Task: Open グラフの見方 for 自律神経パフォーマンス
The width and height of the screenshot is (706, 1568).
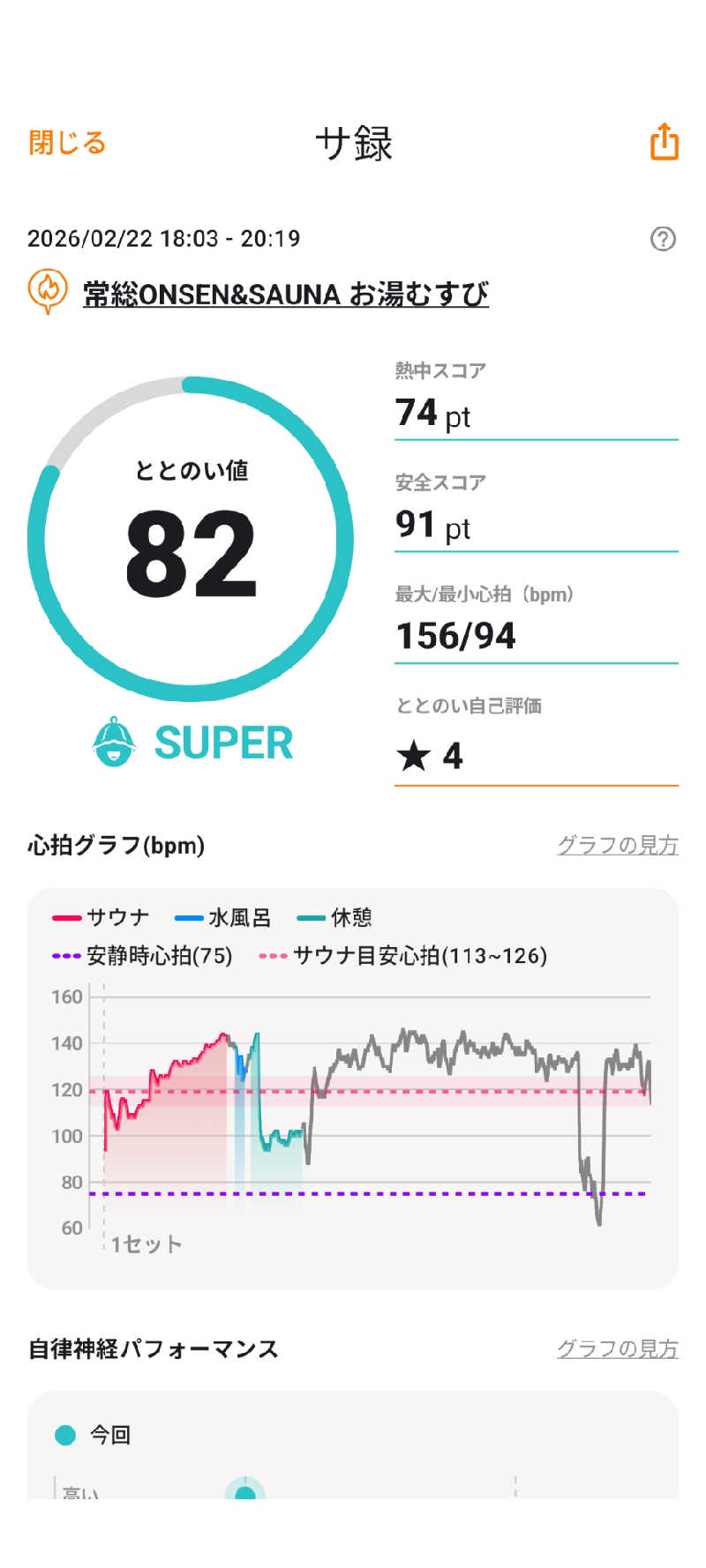Action: point(617,1348)
